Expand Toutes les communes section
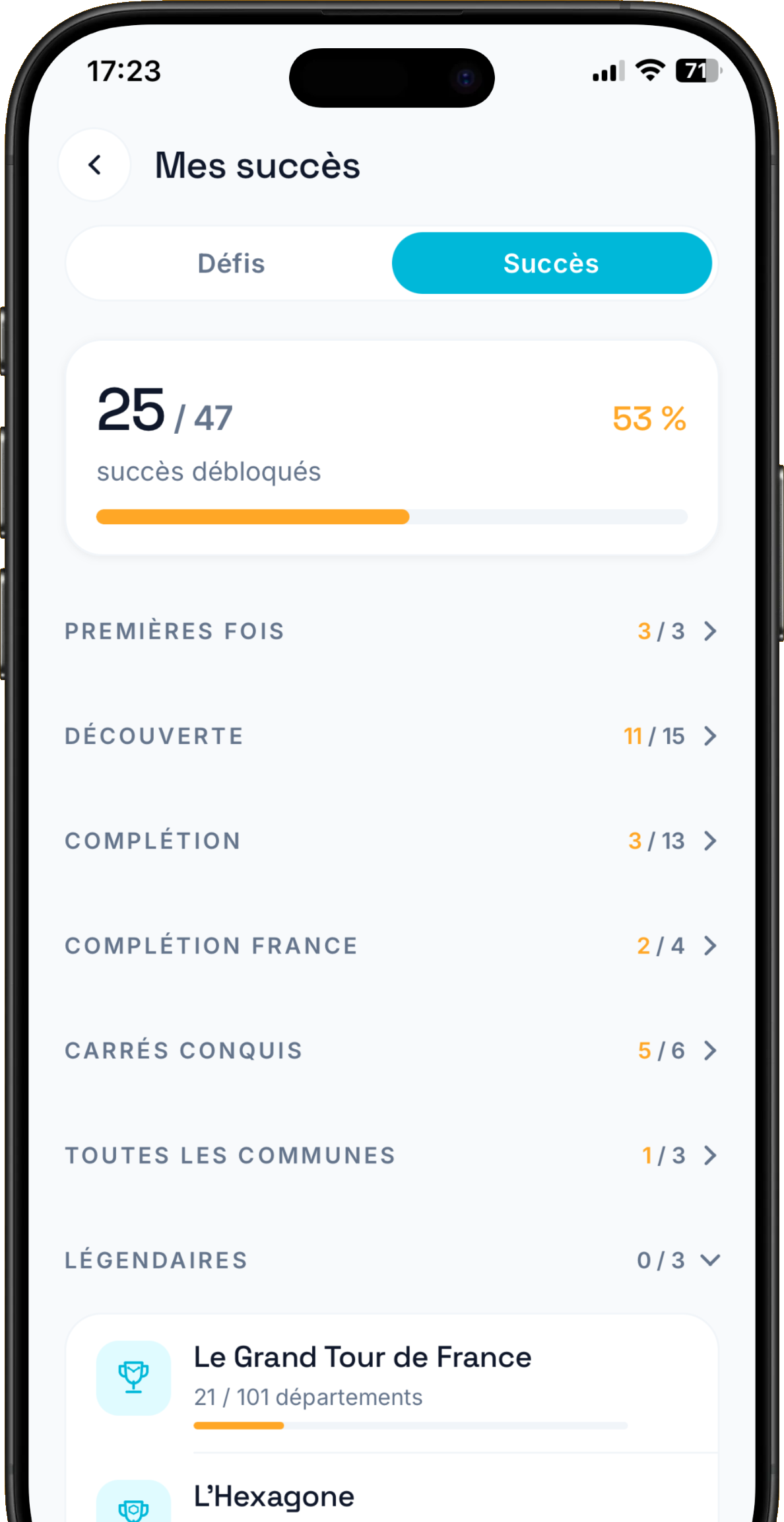 [391, 1156]
